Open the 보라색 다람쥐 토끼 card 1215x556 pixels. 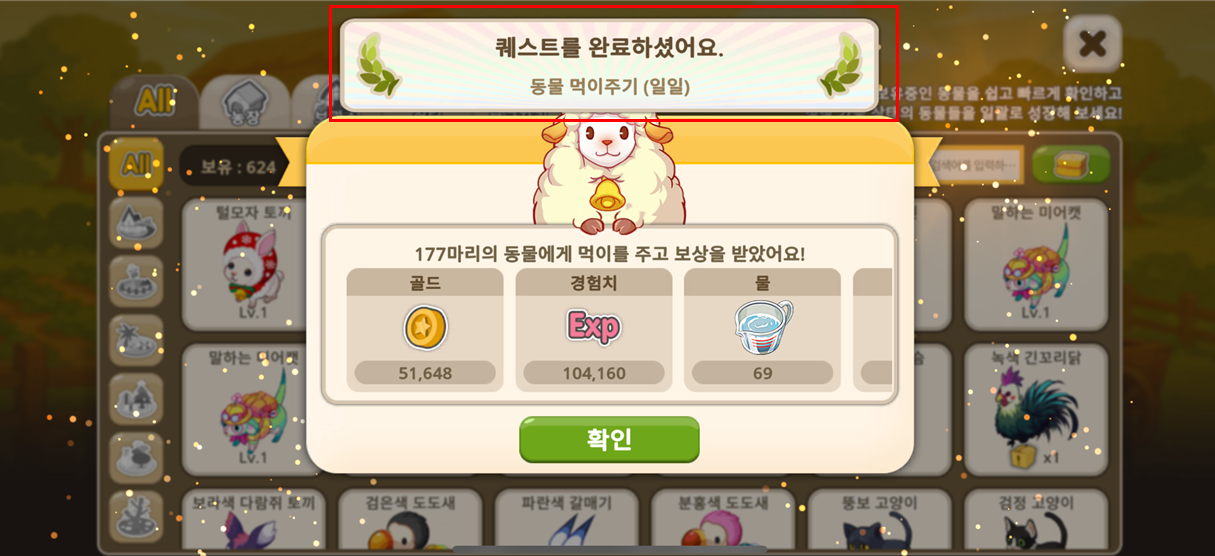coord(253,520)
